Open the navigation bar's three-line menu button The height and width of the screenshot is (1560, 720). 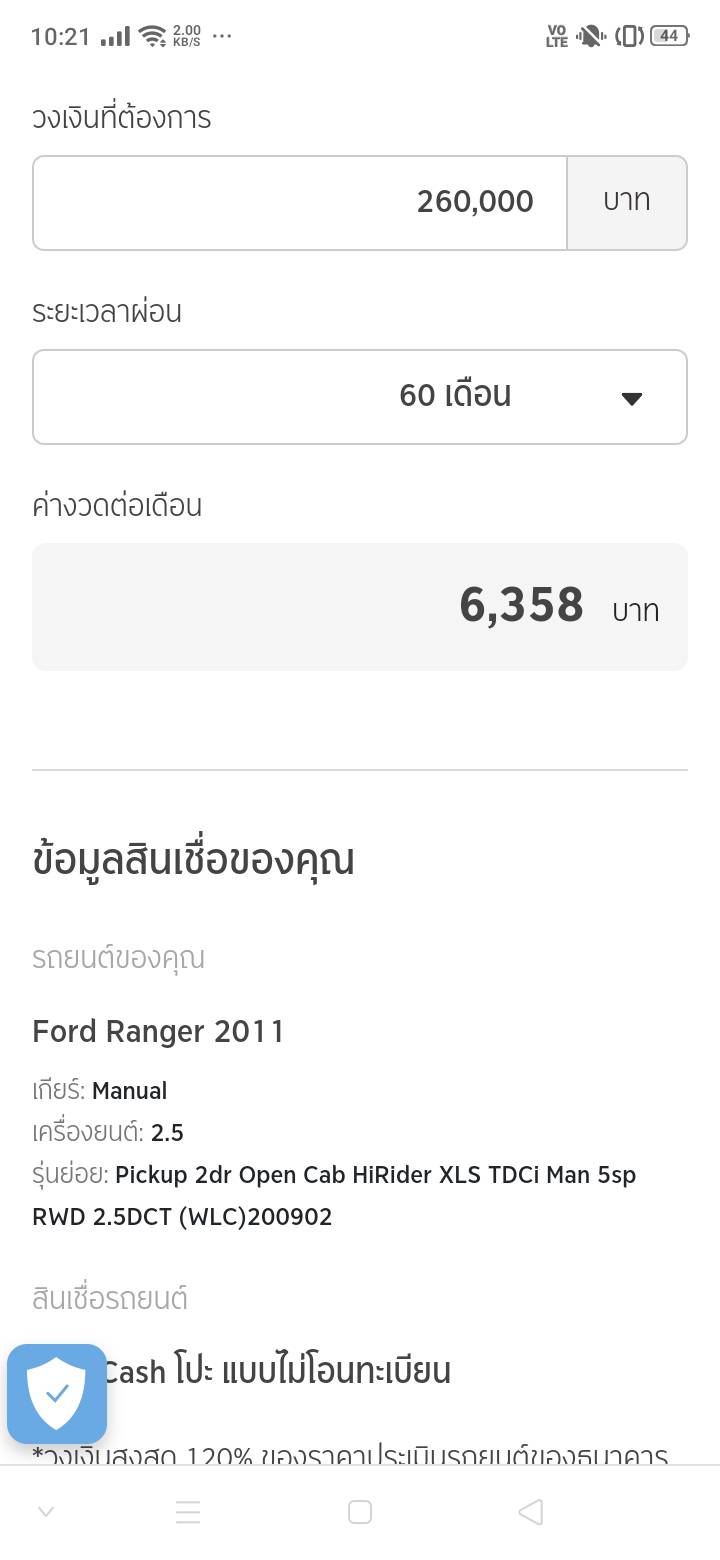pyautogui.click(x=188, y=1512)
